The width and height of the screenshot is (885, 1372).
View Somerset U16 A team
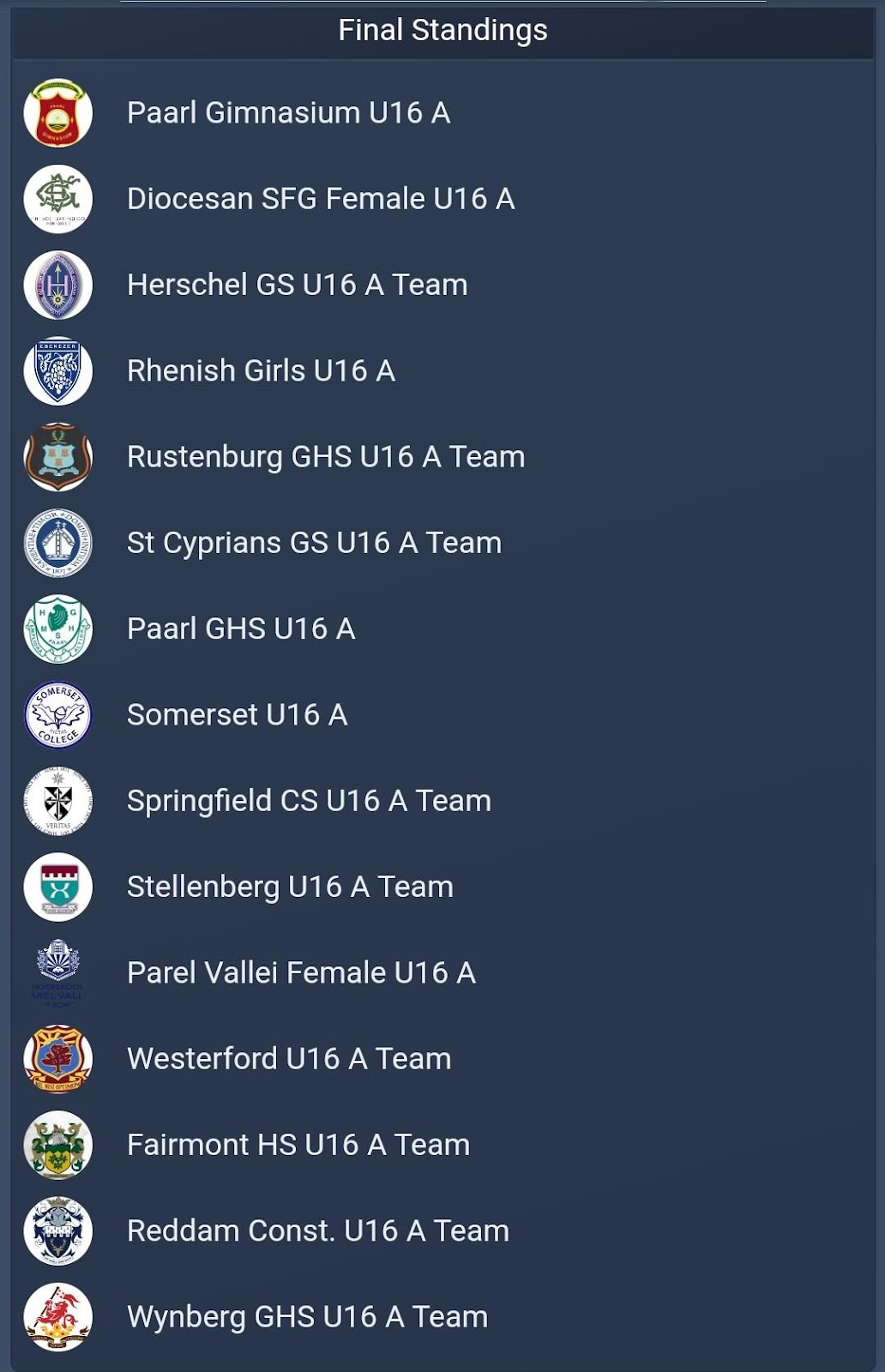[x=237, y=714]
